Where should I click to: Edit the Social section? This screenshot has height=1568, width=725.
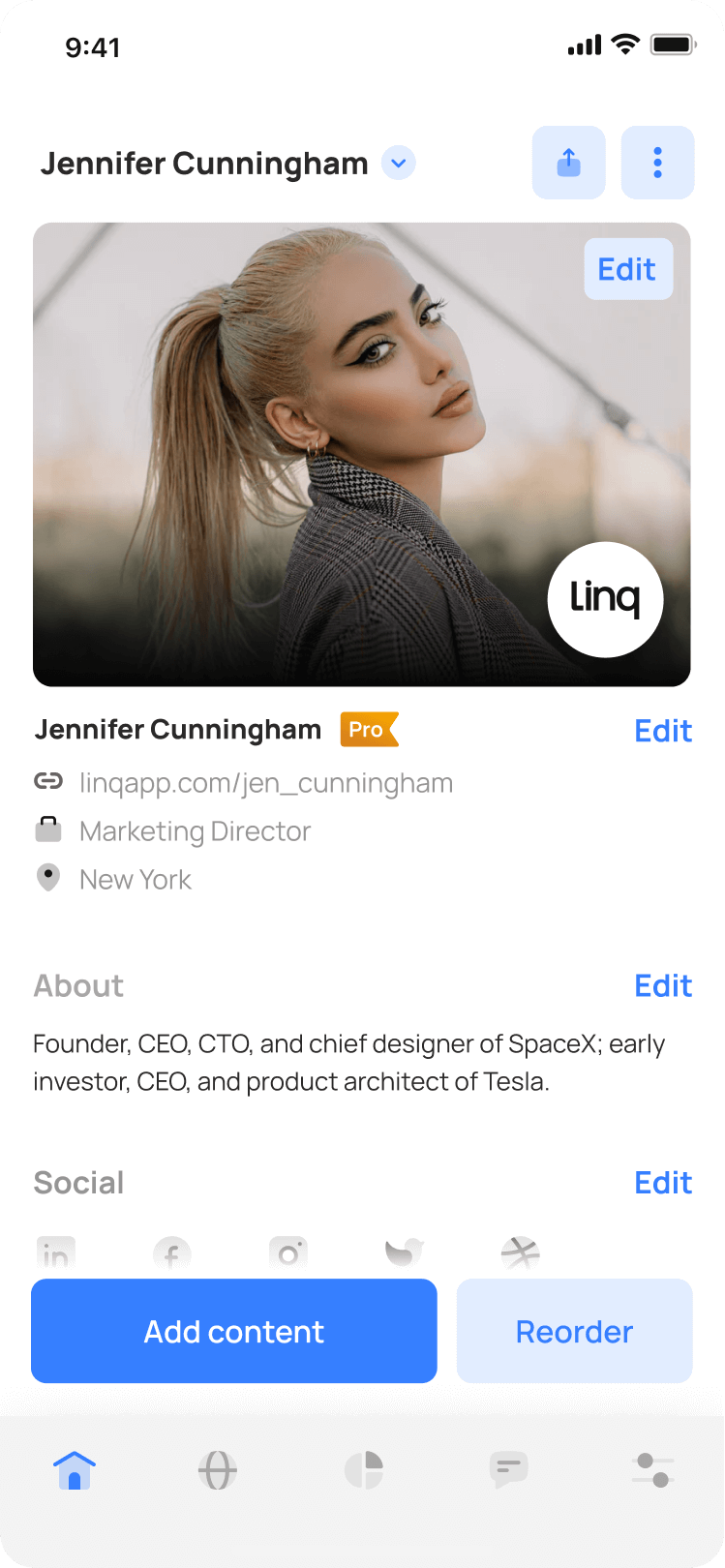(x=663, y=1183)
